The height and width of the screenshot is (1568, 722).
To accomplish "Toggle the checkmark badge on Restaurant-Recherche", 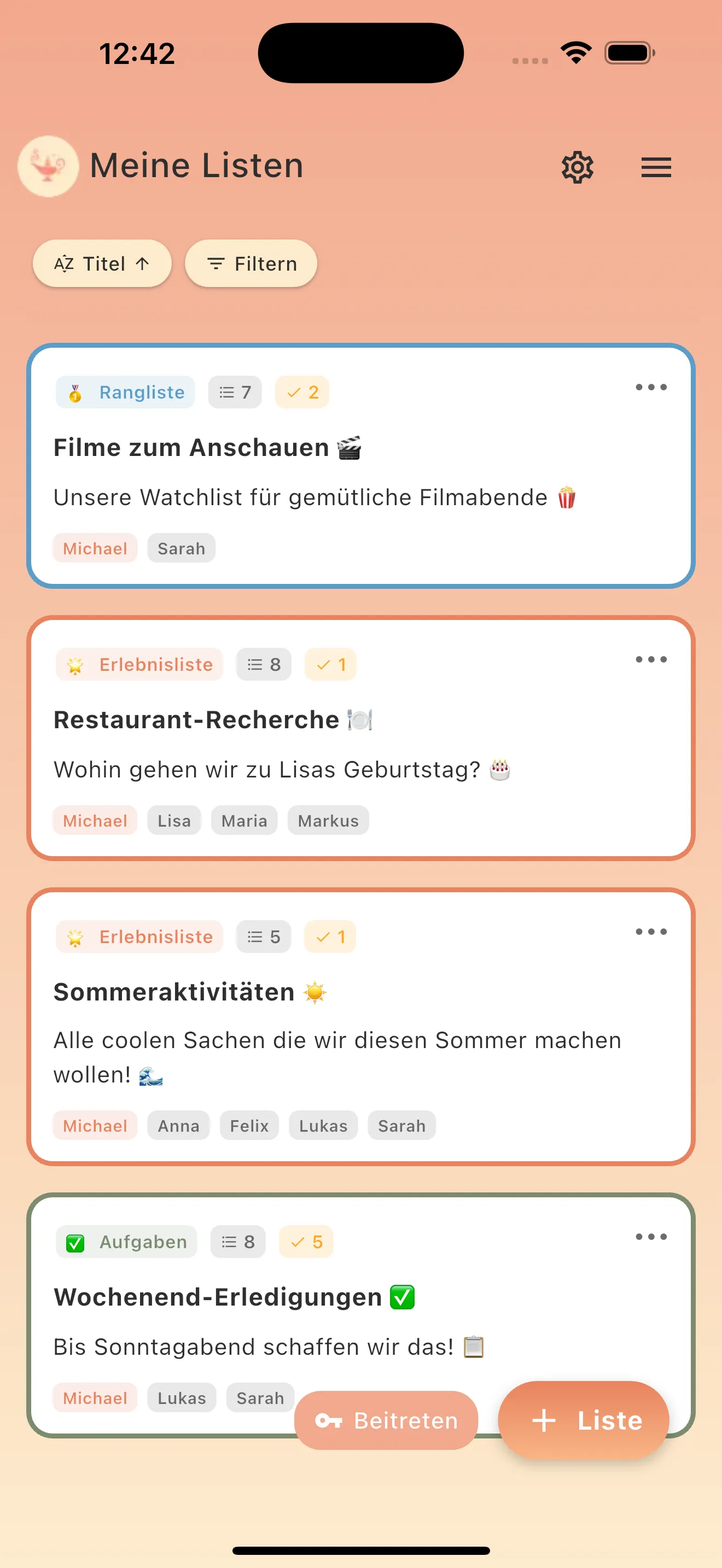I will (x=329, y=664).
